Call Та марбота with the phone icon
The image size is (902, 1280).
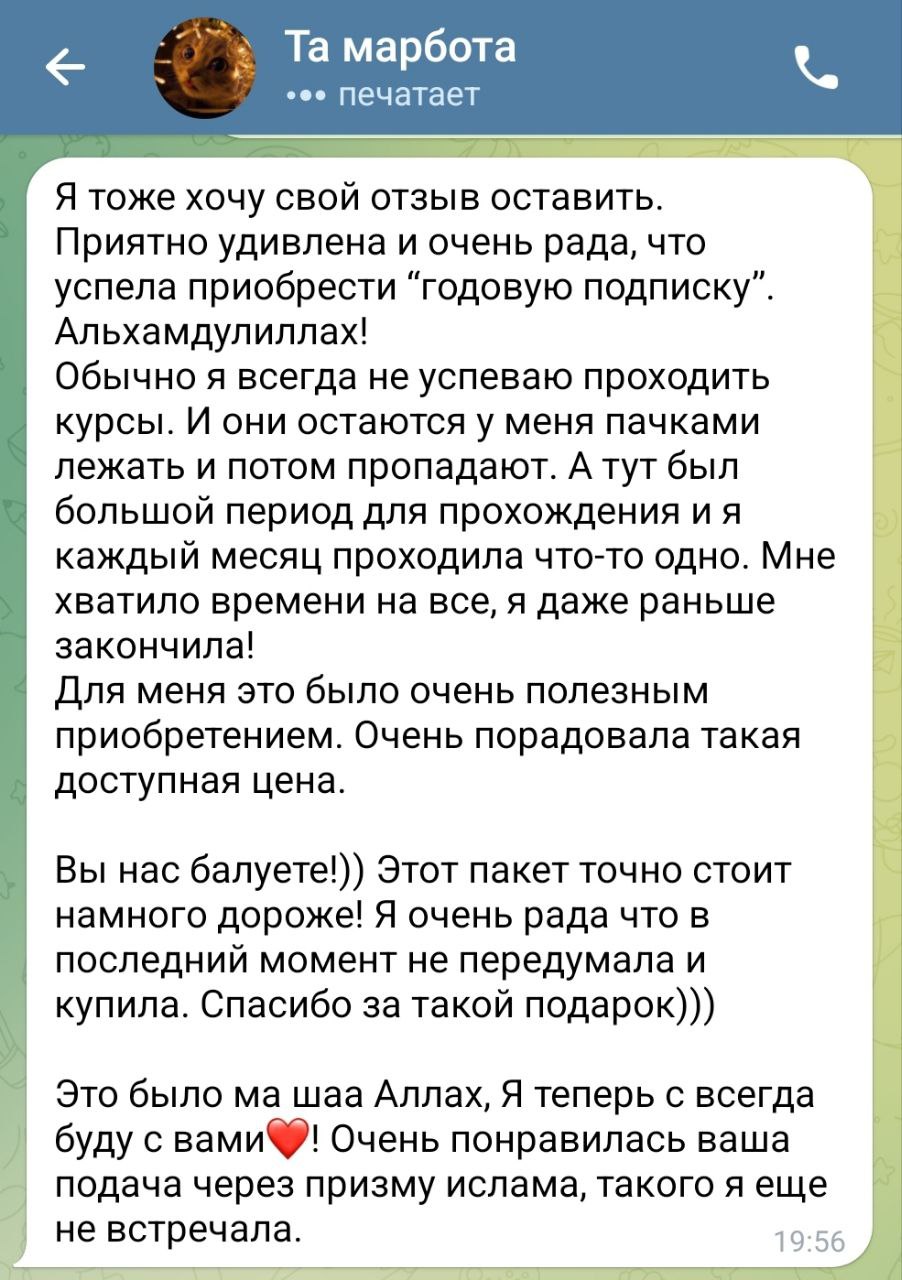tap(815, 68)
